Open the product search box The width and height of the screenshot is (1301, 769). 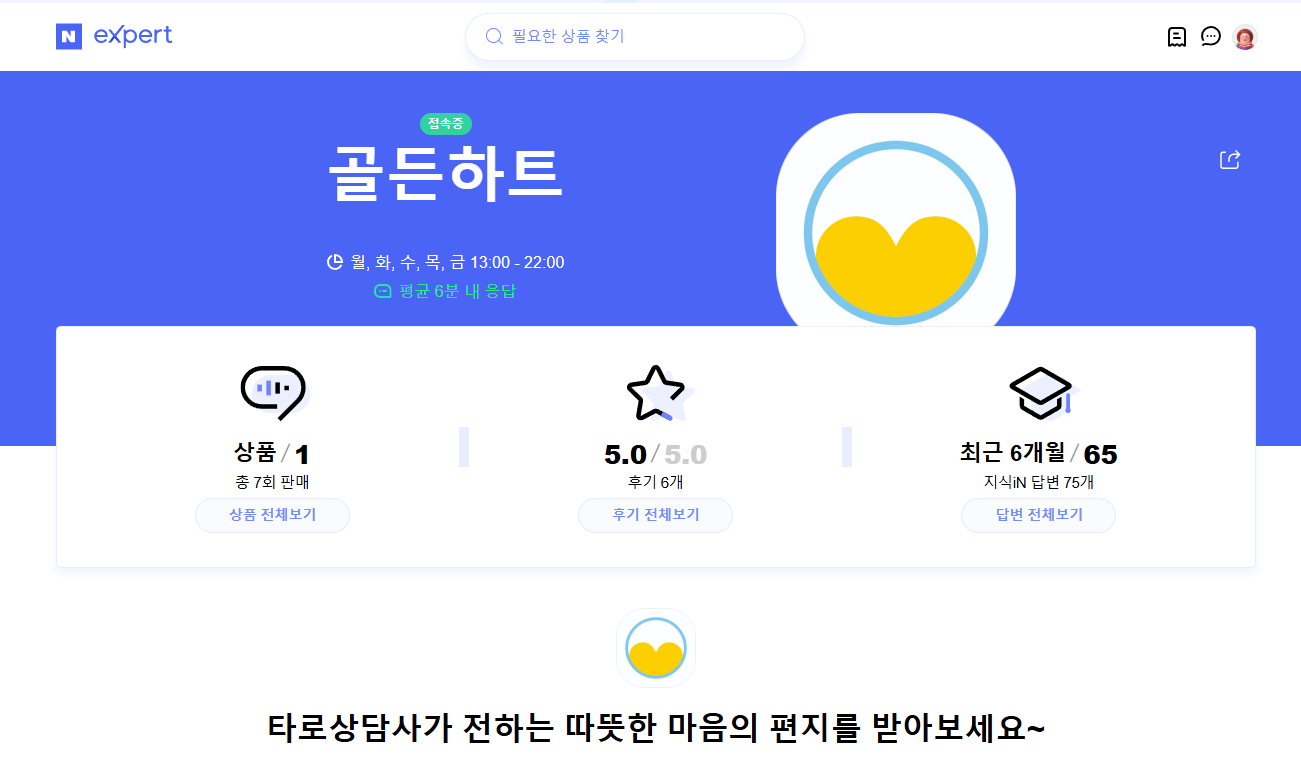[634, 37]
